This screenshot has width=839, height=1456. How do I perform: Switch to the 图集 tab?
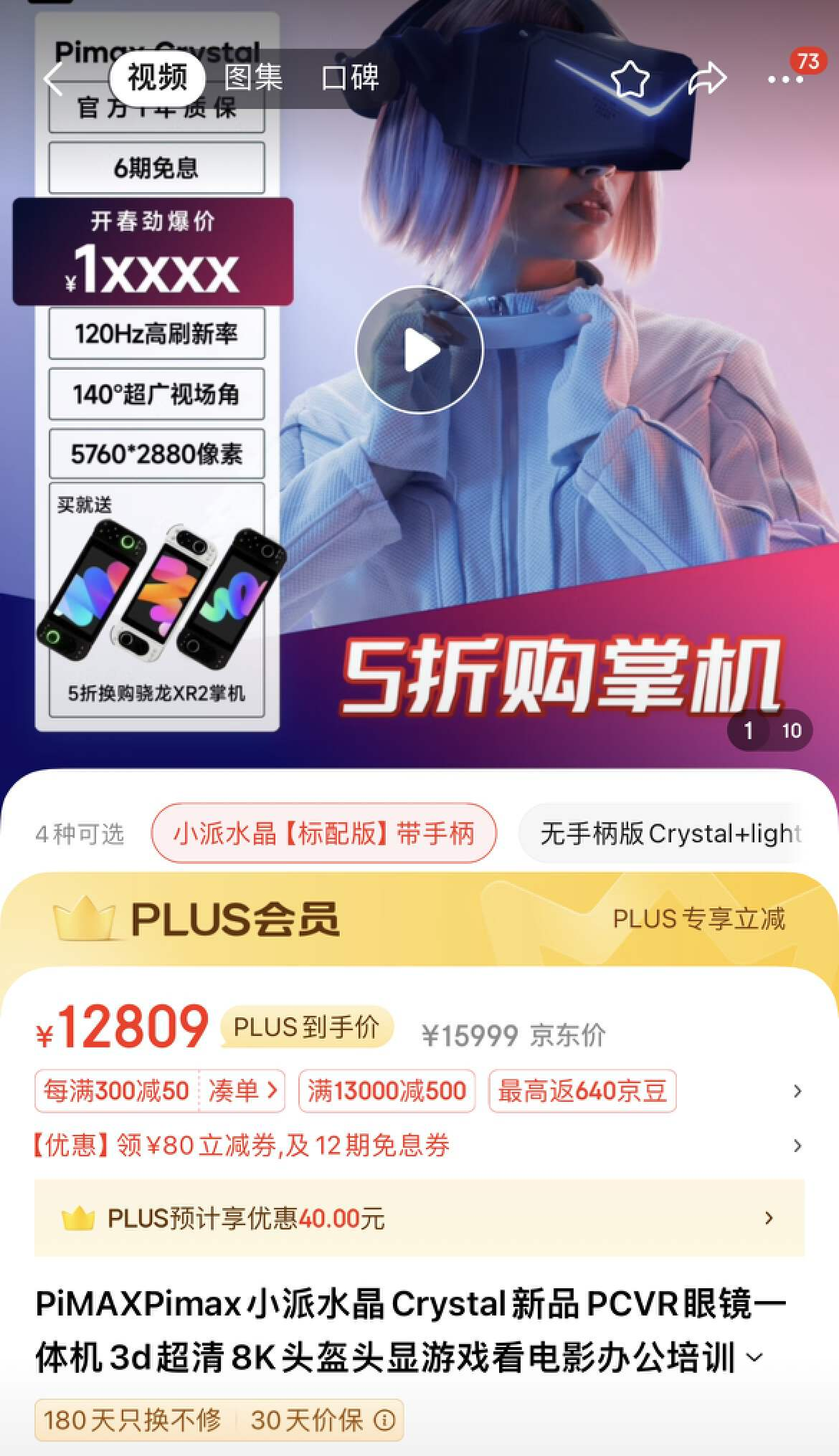(x=253, y=77)
